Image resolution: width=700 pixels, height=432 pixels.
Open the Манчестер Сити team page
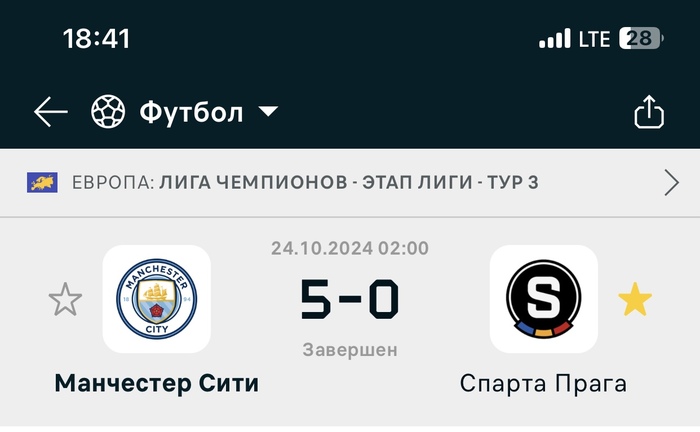(x=157, y=299)
